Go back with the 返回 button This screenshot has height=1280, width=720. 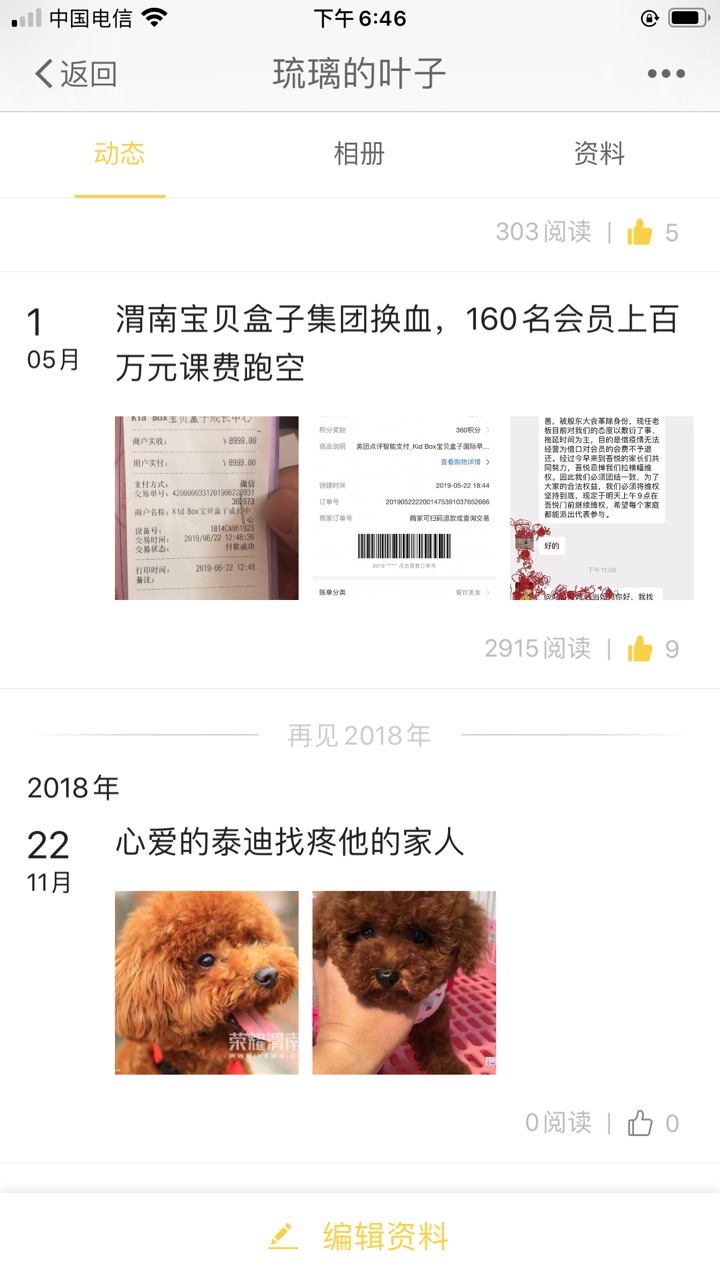[75, 74]
